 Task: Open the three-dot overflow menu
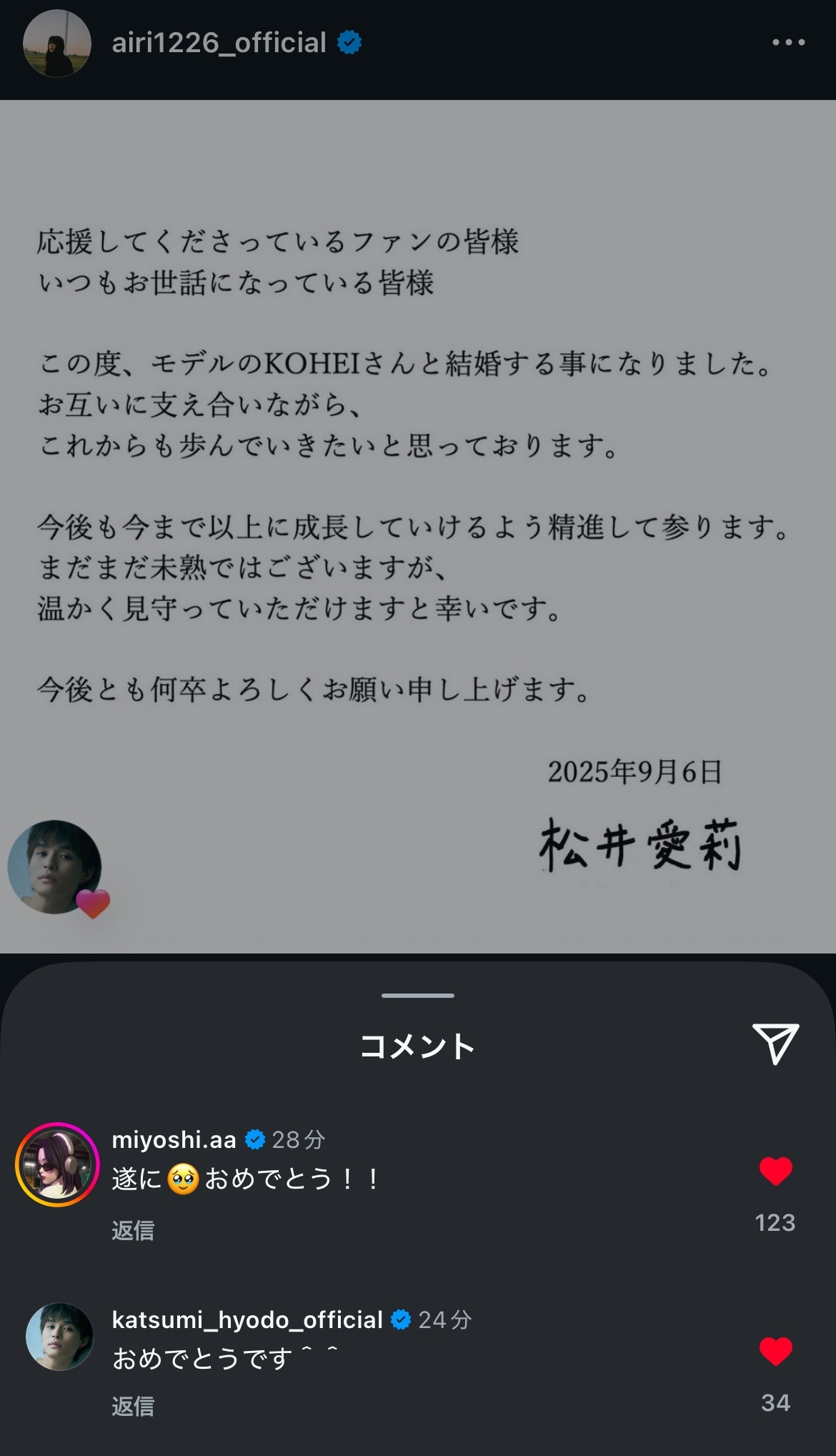788,43
